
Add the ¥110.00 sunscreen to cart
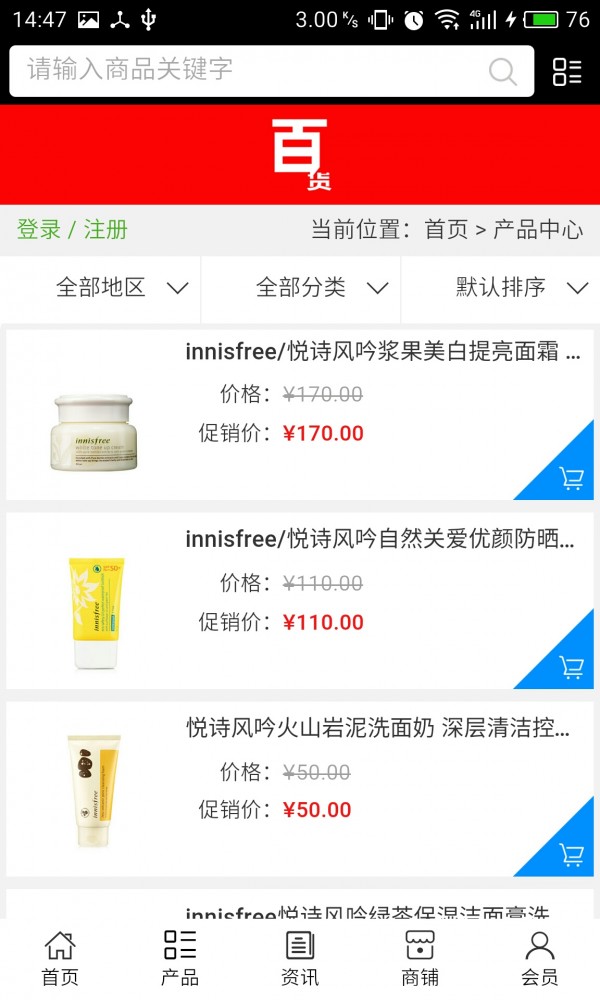(572, 666)
